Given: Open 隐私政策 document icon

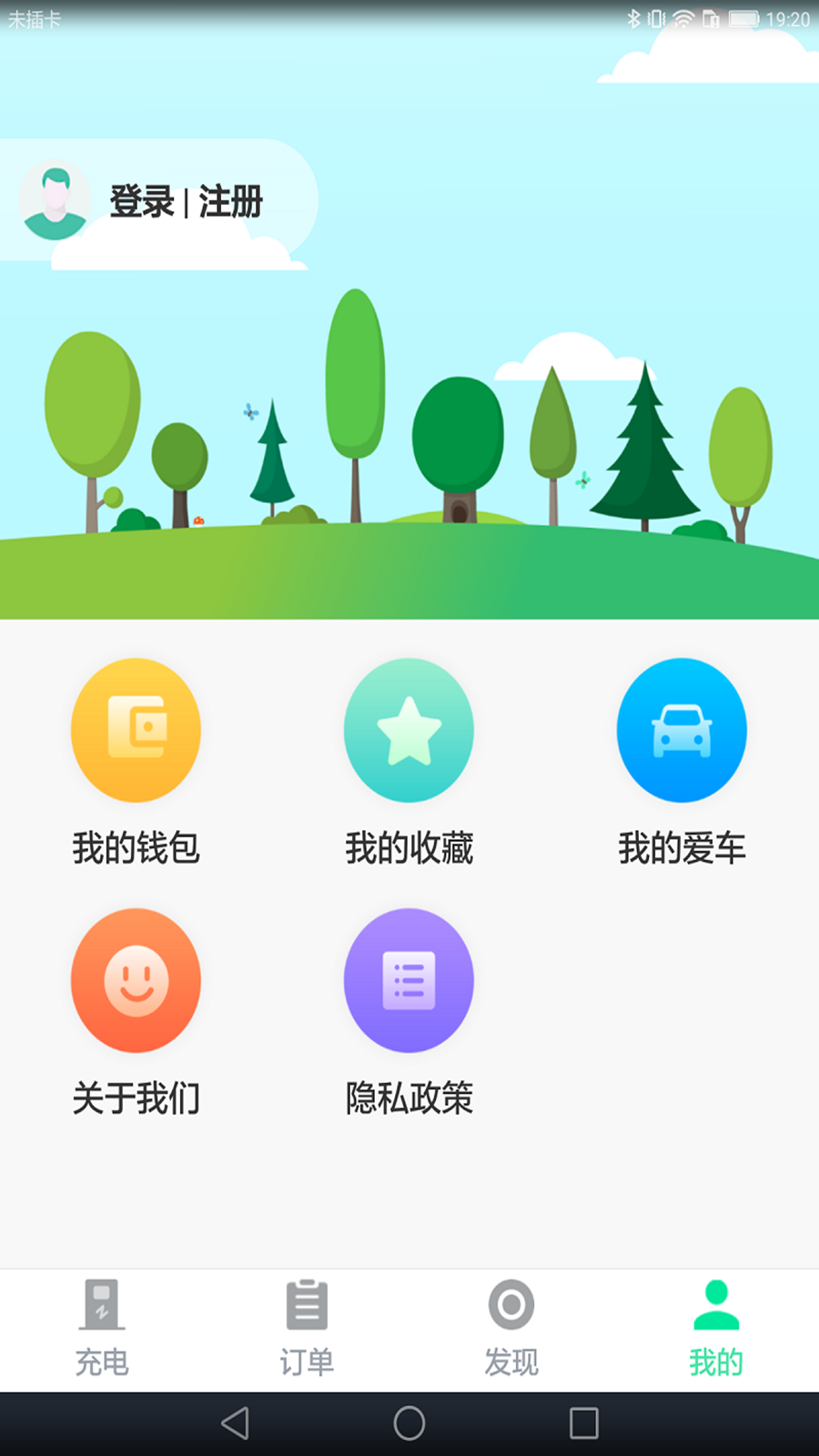Looking at the screenshot, I should point(409,981).
